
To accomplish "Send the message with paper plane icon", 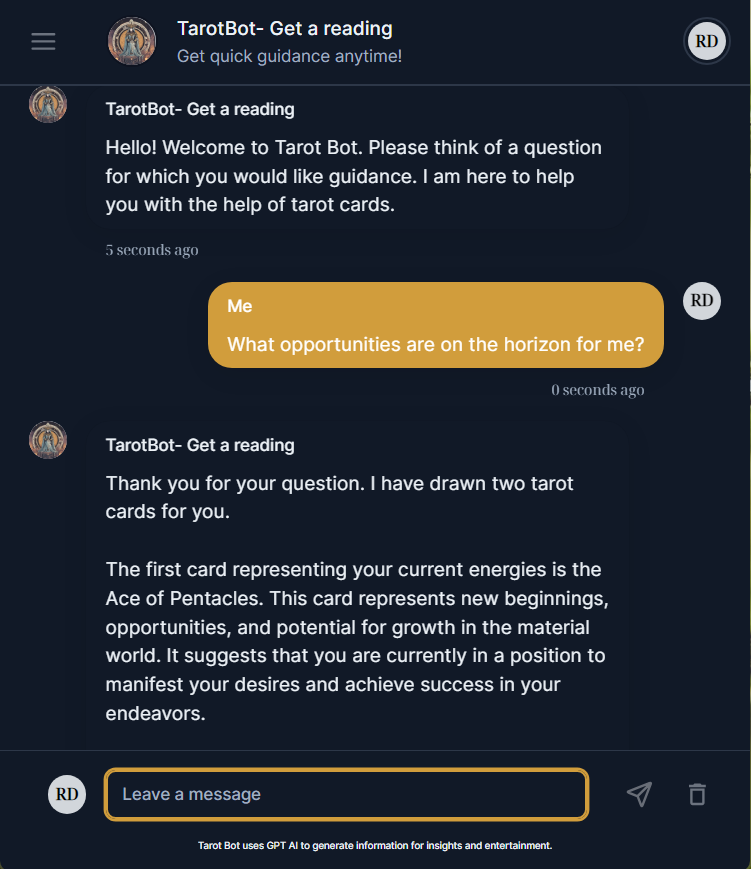I will point(639,794).
